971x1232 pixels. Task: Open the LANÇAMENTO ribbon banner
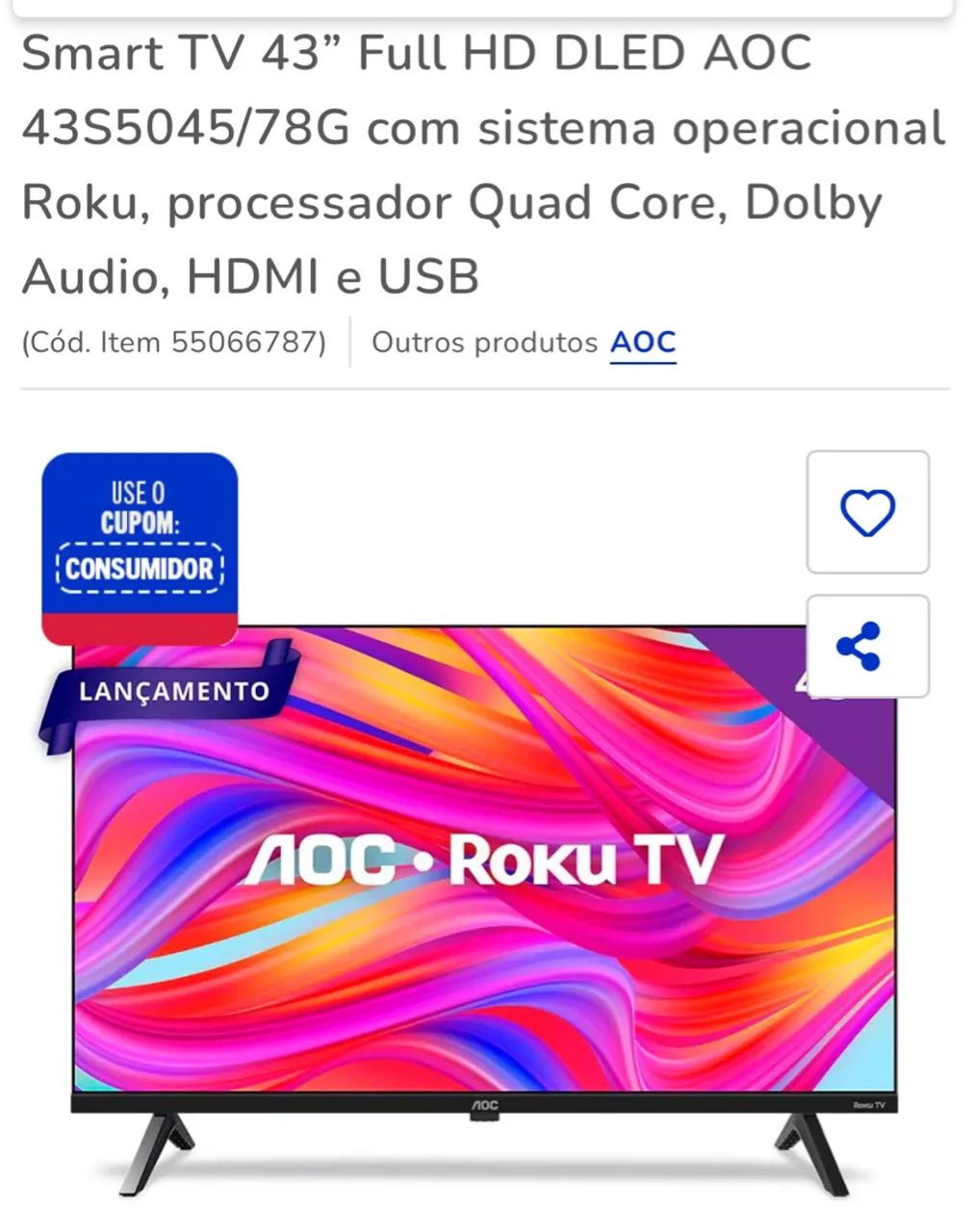[x=176, y=690]
